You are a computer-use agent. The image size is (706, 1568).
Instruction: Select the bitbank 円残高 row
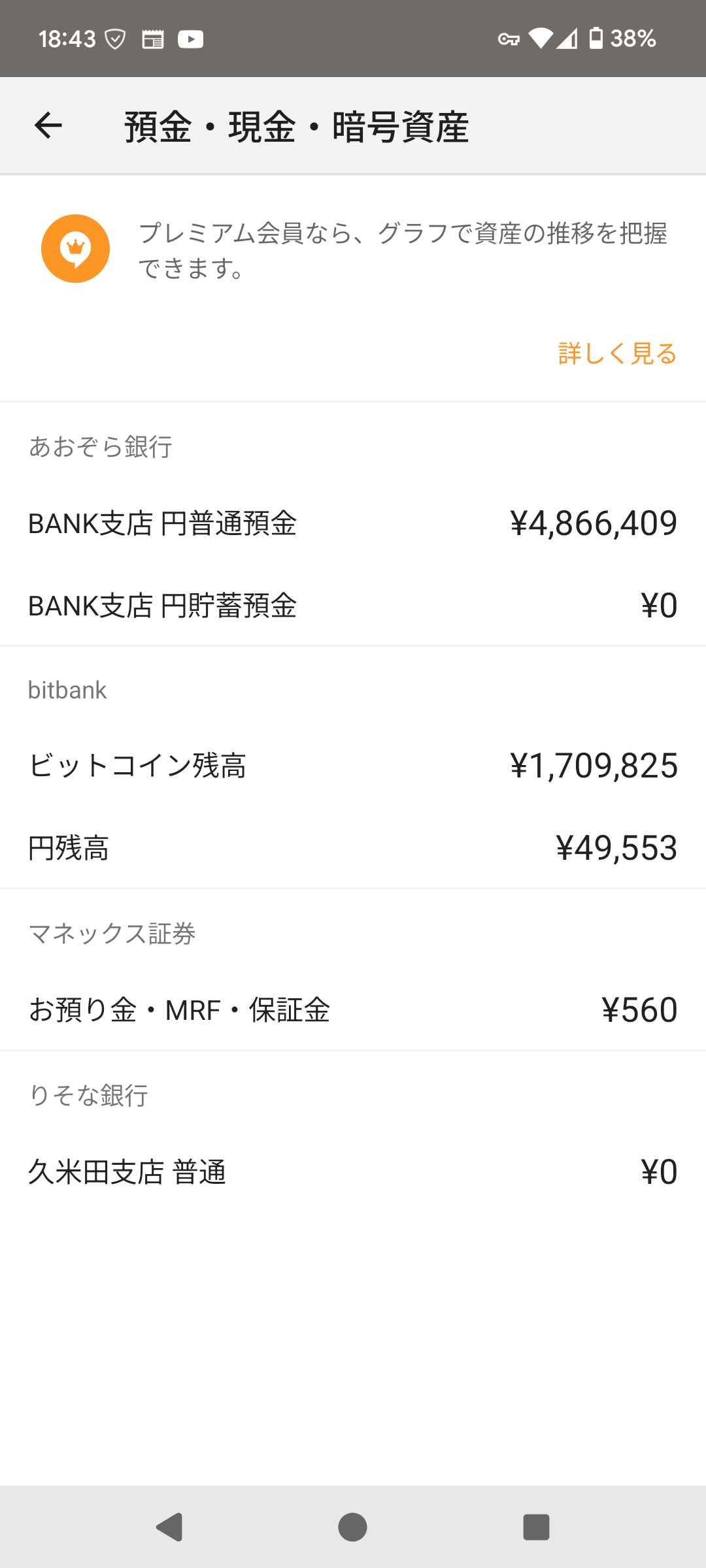(x=353, y=848)
